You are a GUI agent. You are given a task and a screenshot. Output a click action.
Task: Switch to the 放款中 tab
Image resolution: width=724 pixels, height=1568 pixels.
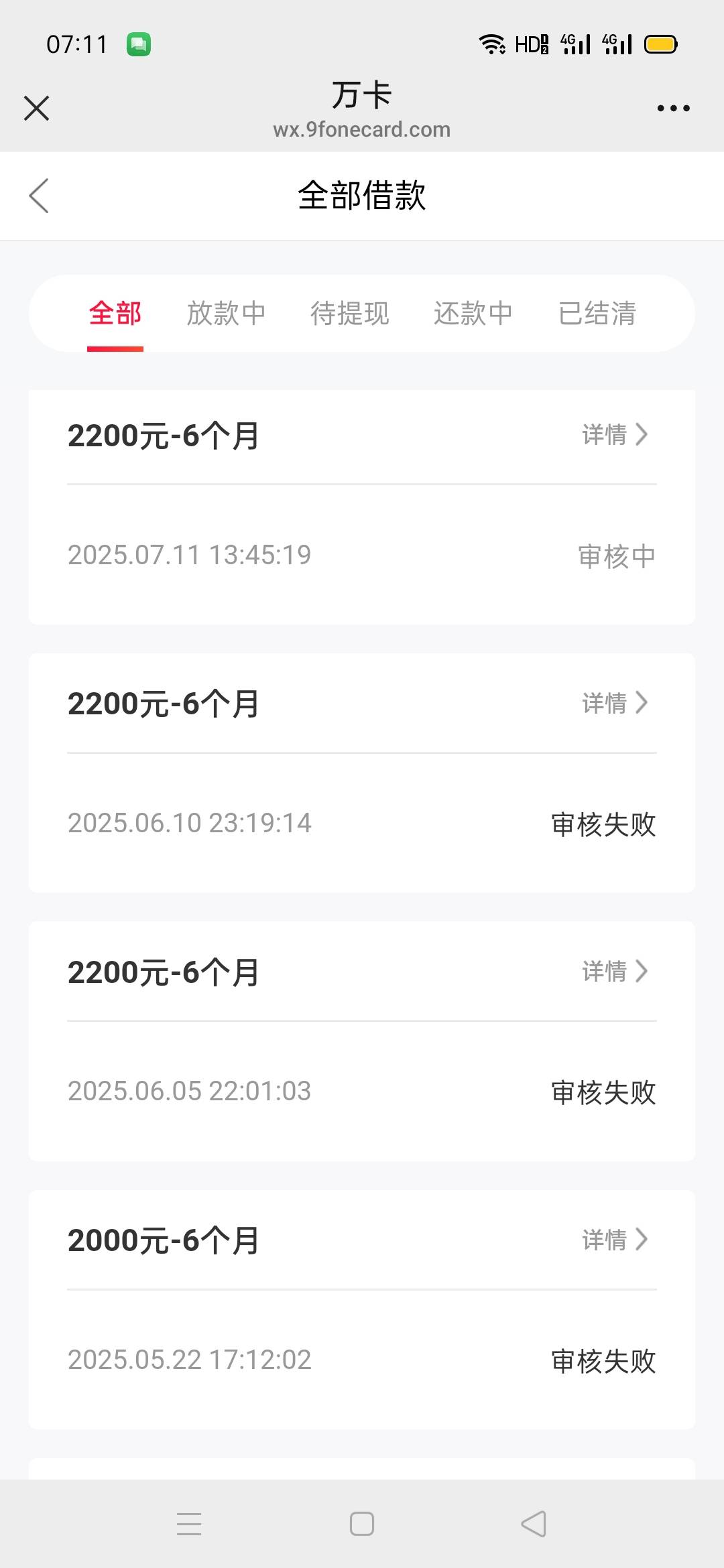pyautogui.click(x=227, y=314)
